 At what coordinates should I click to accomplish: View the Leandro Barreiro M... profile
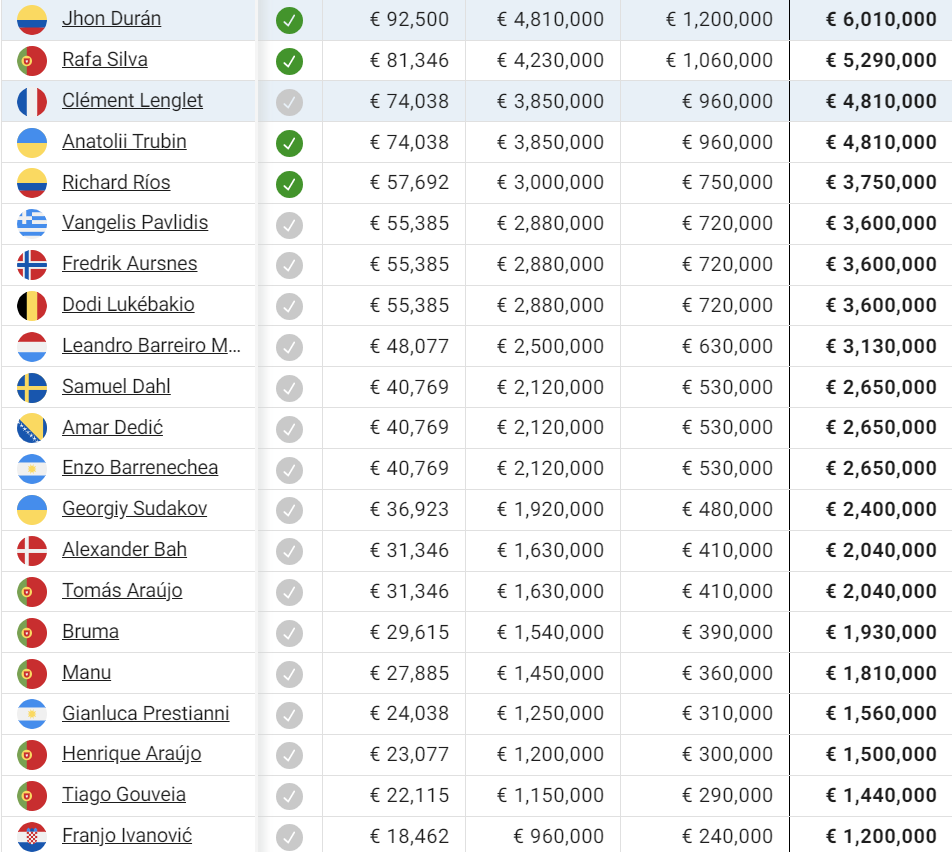[x=152, y=346]
